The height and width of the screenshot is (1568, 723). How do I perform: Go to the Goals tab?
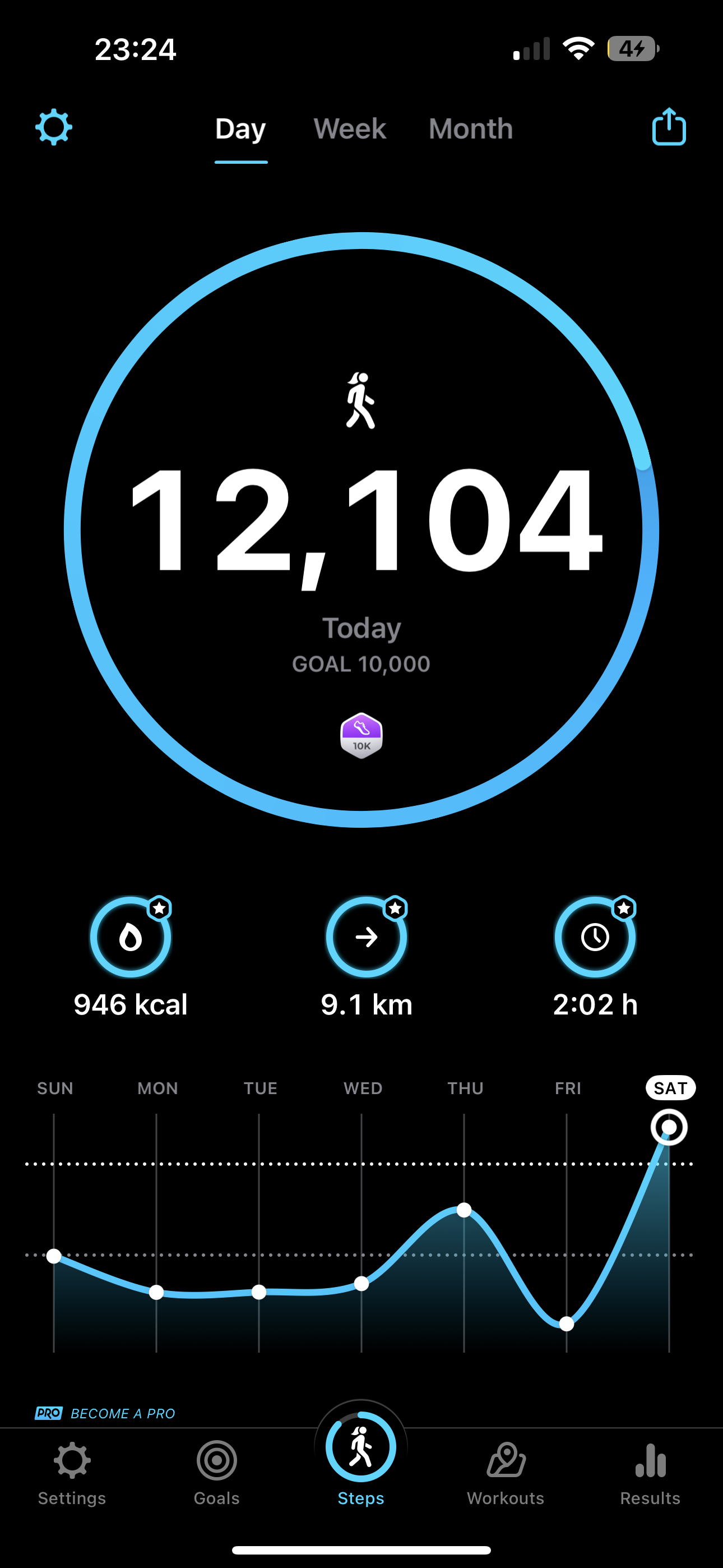click(x=217, y=1473)
